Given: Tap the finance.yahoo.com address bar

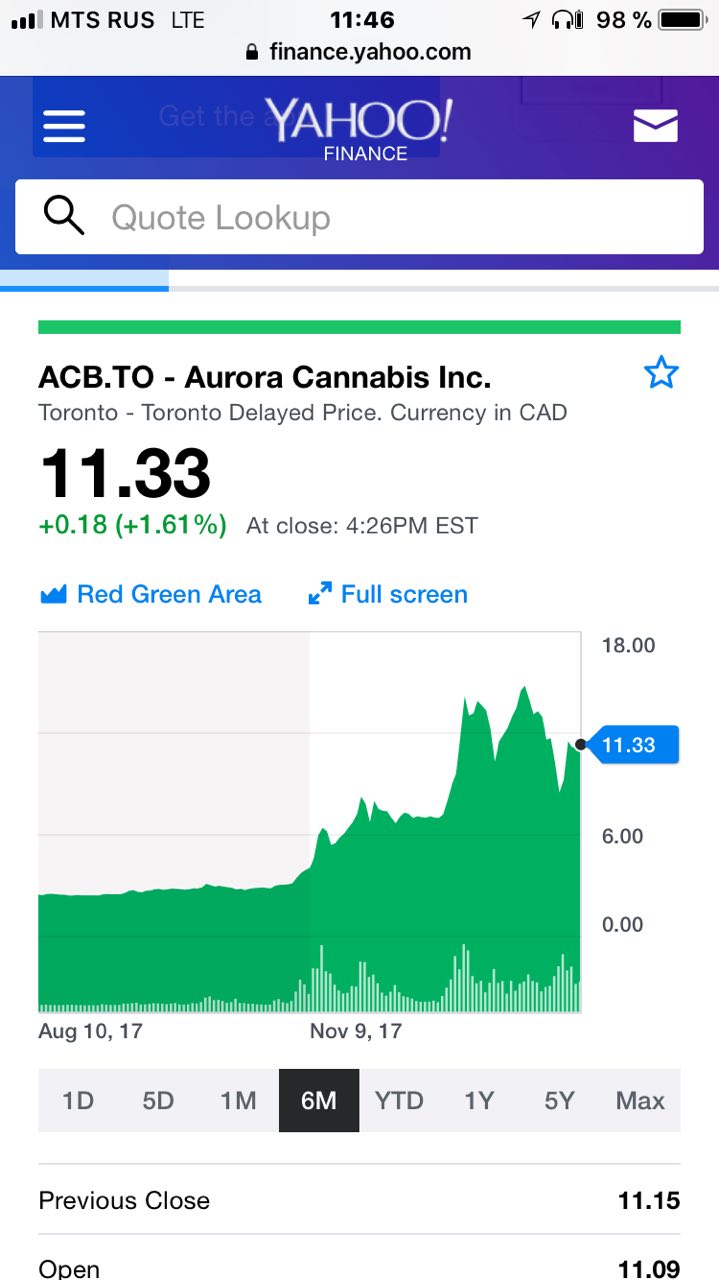Looking at the screenshot, I should click(359, 52).
